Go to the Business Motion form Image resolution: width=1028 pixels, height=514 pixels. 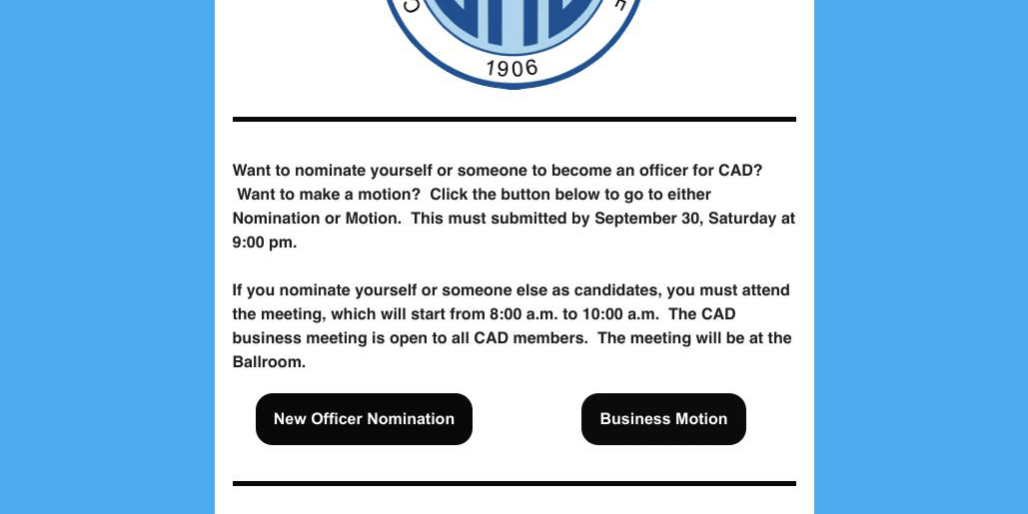[663, 419]
